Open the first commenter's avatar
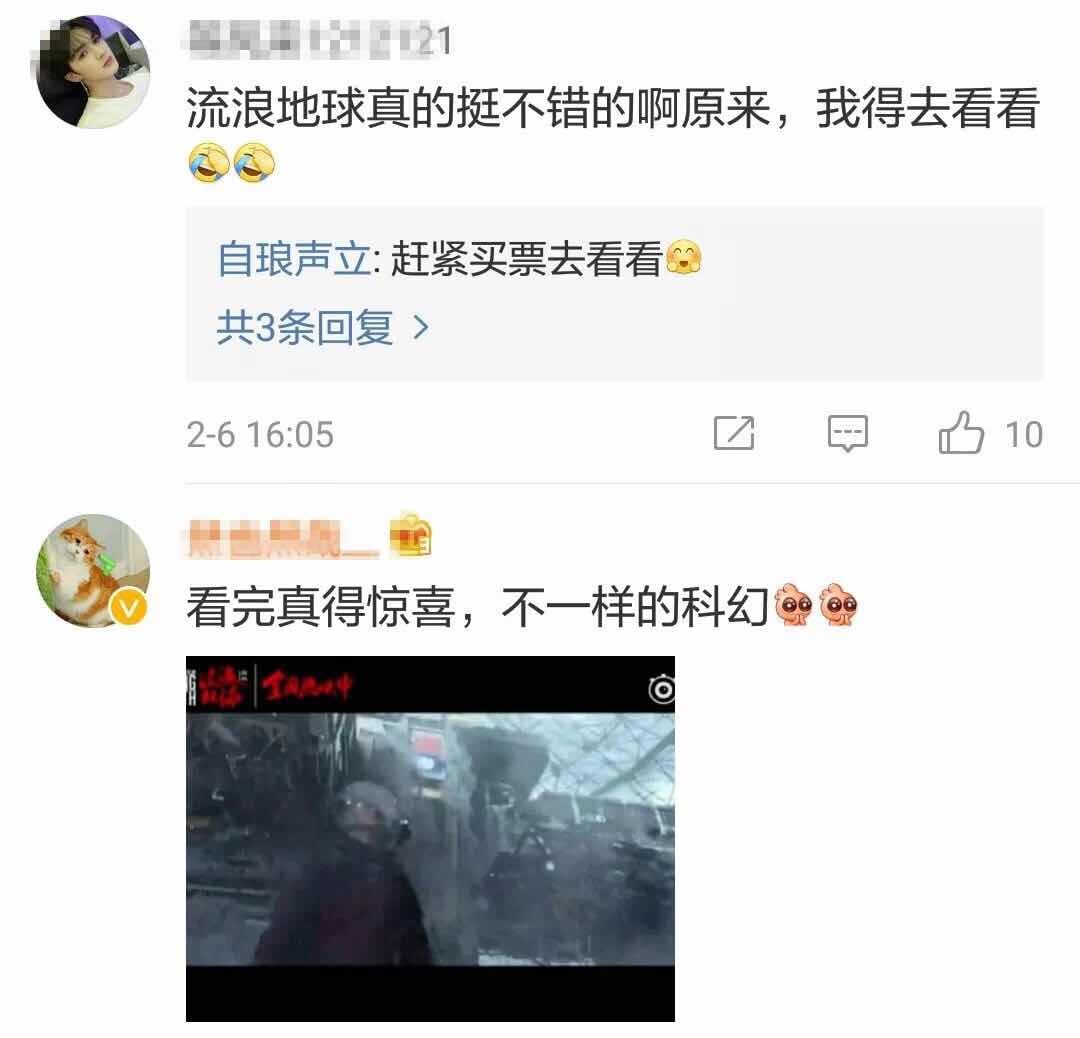The height and width of the screenshot is (1038, 1080). 93,72
